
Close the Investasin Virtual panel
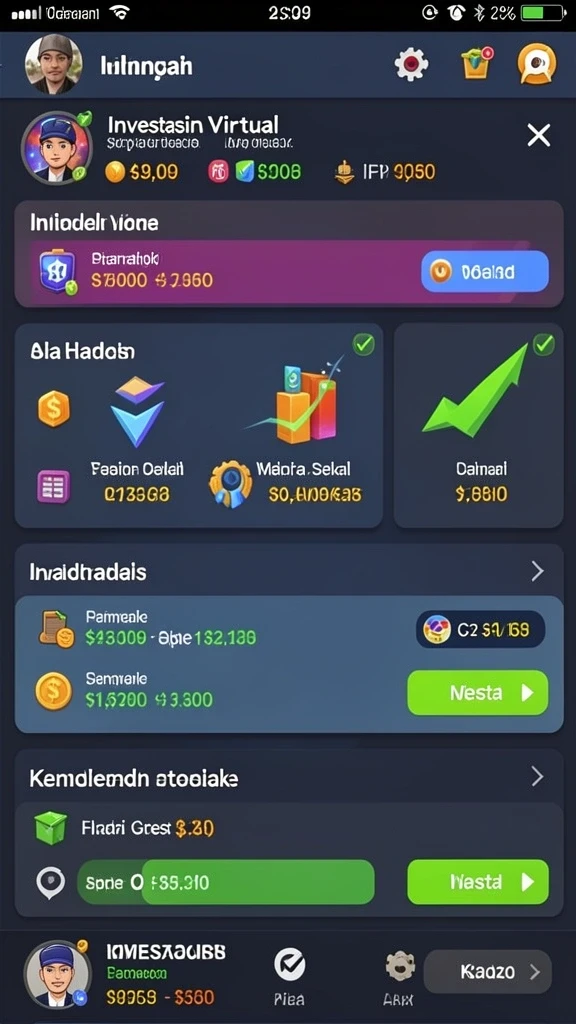point(538,136)
